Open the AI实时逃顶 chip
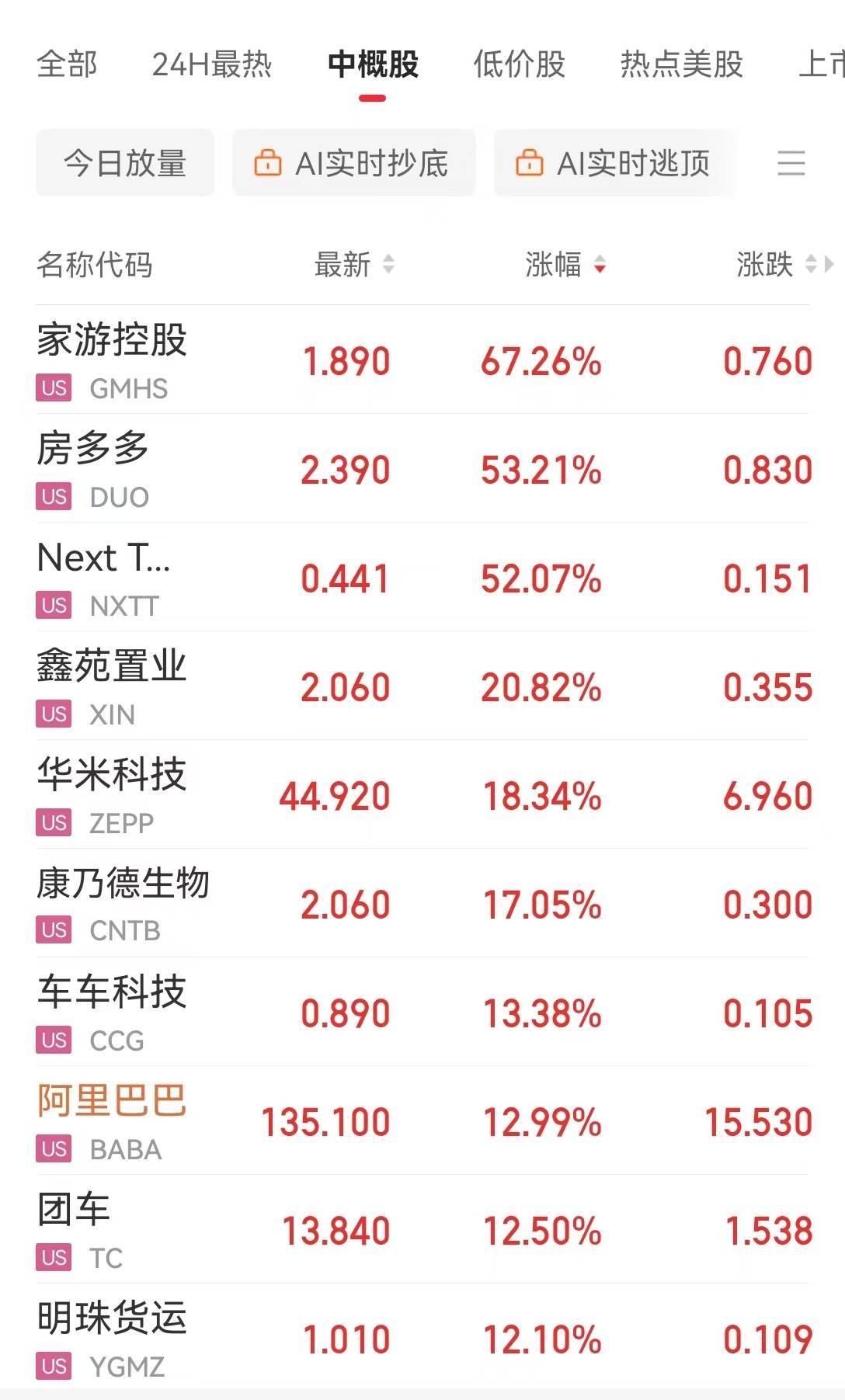Viewport: 845px width, 1400px height. pos(615,163)
